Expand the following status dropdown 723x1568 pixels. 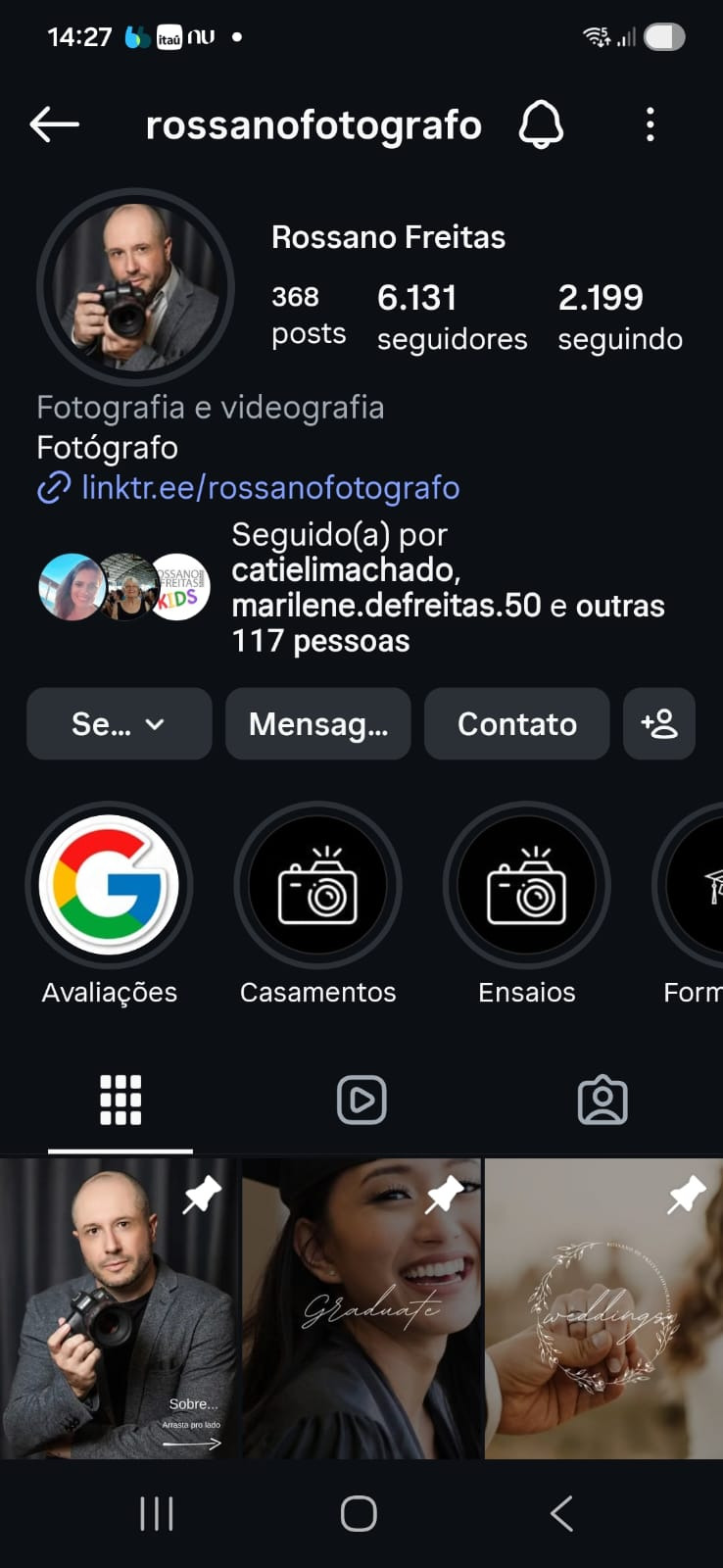click(x=119, y=723)
